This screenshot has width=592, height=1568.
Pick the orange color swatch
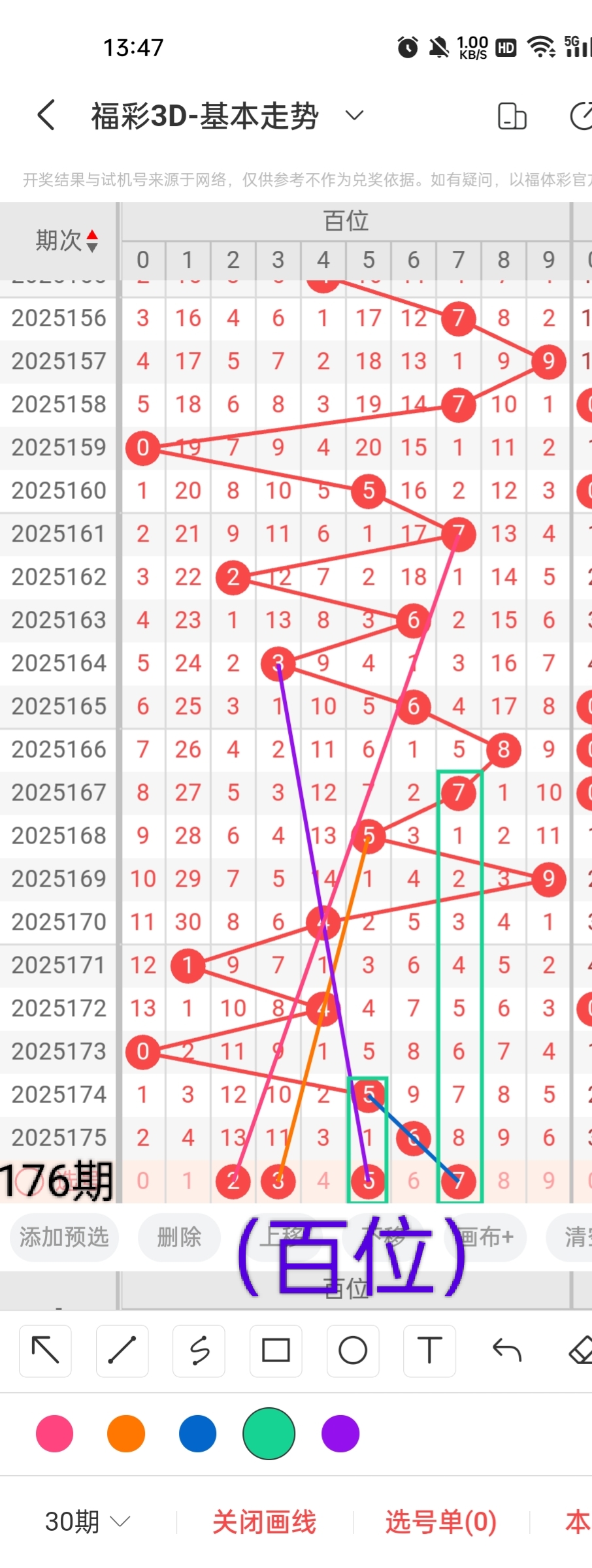126,1433
